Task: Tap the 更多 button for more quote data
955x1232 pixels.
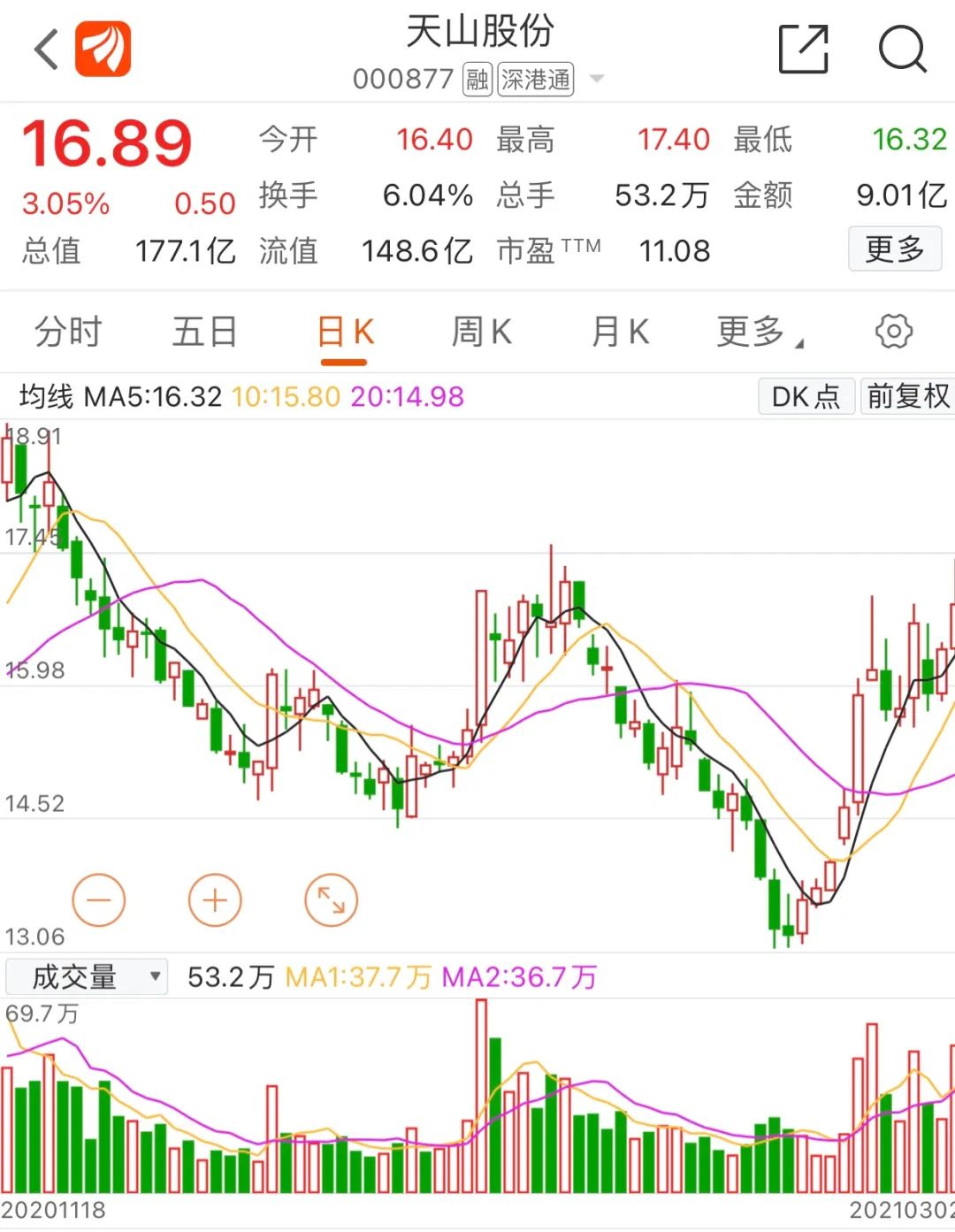Action: click(894, 249)
